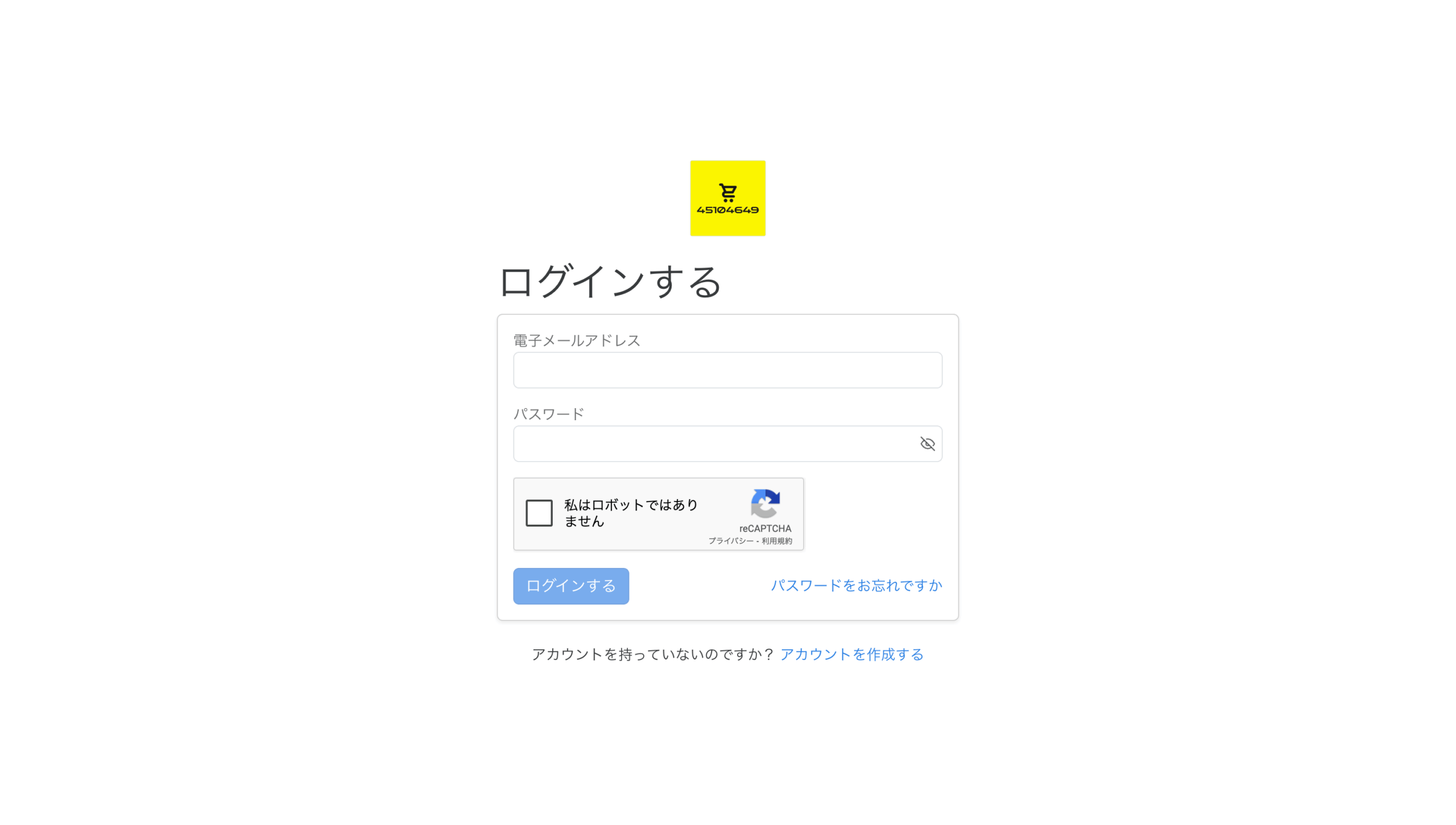Open パスワードをお忘れですか link
Image resolution: width=1456 pixels, height=825 pixels.
tap(856, 586)
